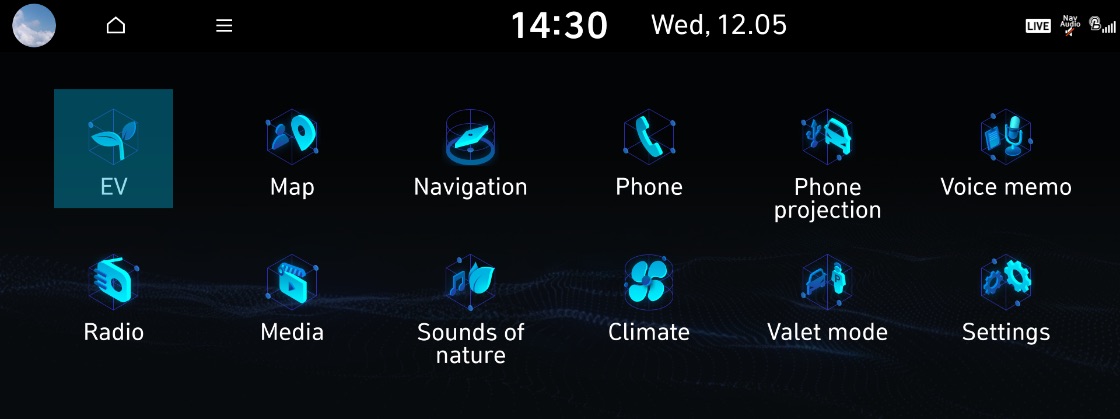Screen dimensions: 1120x419
Task: Open Sounds of nature
Action: click(x=470, y=305)
